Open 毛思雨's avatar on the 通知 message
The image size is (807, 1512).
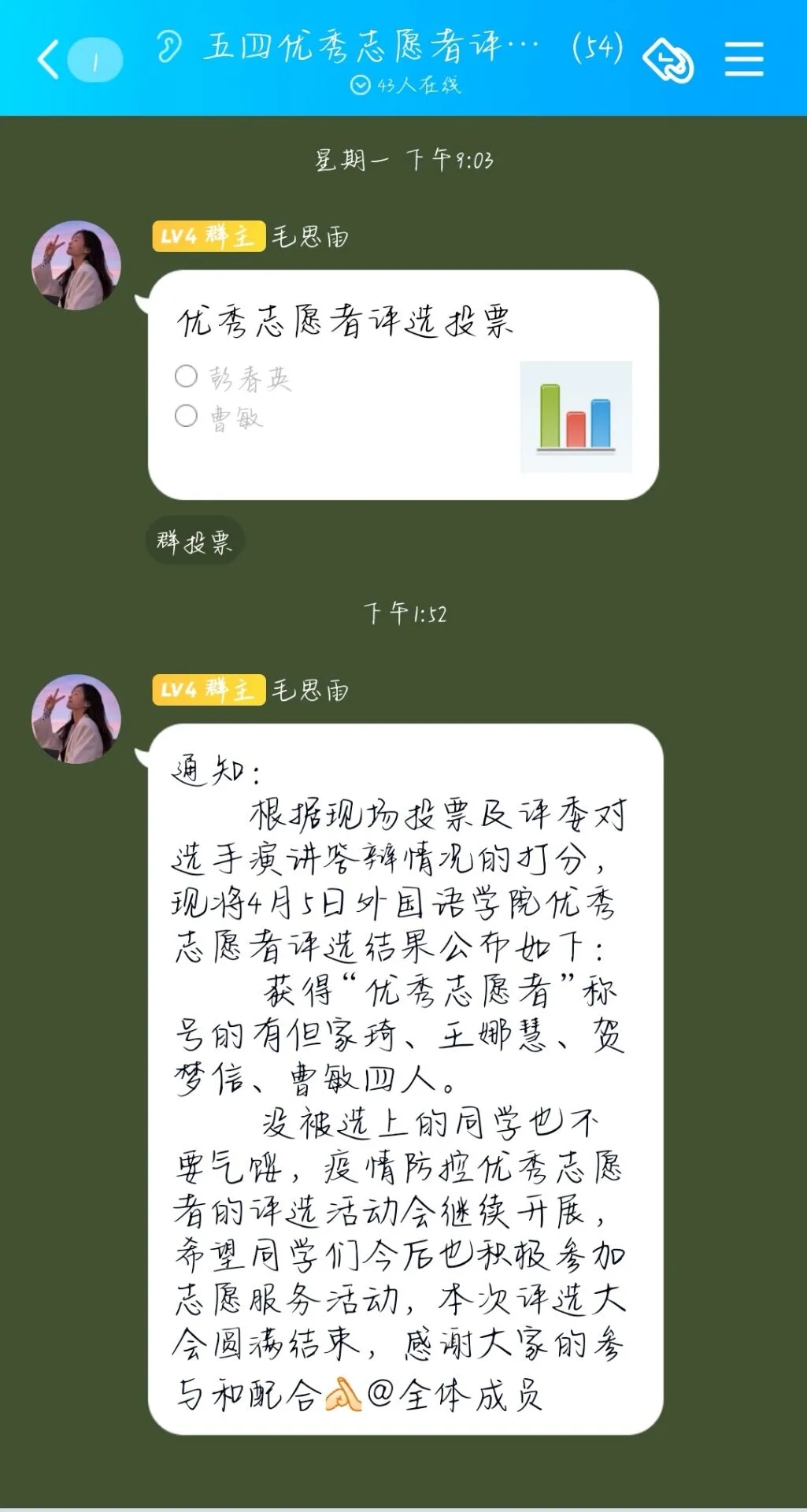coord(76,719)
